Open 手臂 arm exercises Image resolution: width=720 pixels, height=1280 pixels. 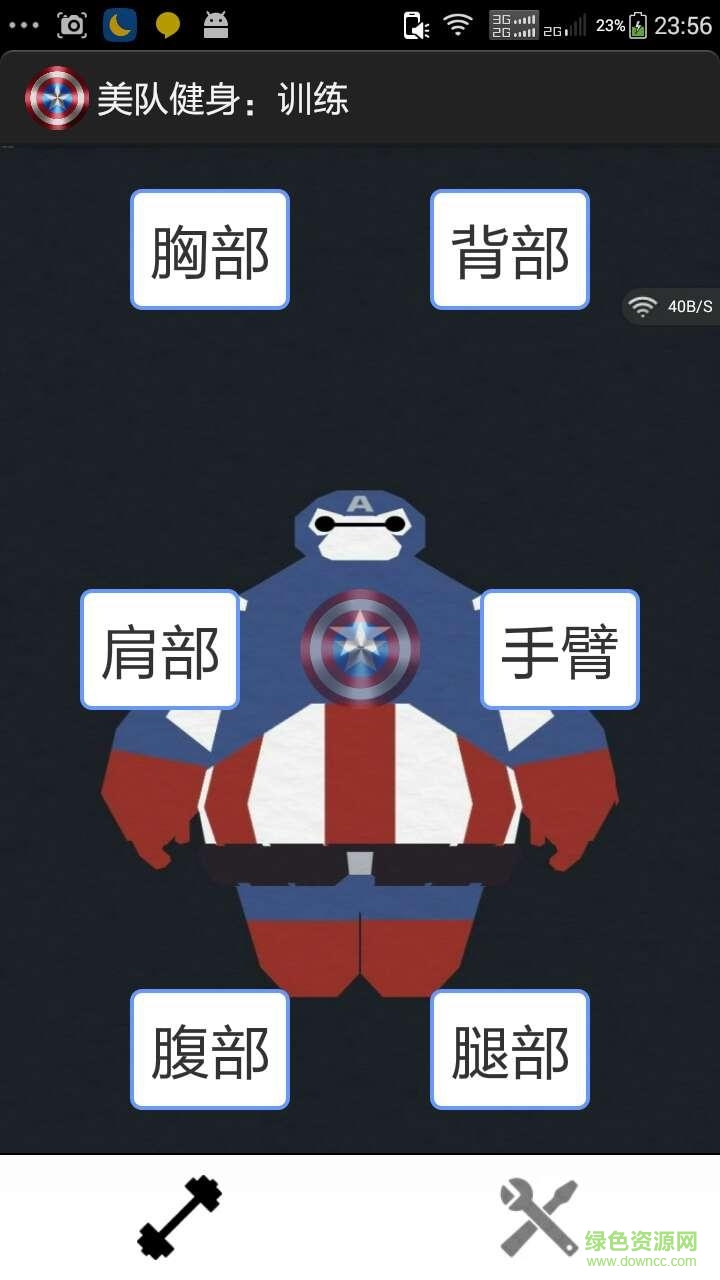[560, 650]
